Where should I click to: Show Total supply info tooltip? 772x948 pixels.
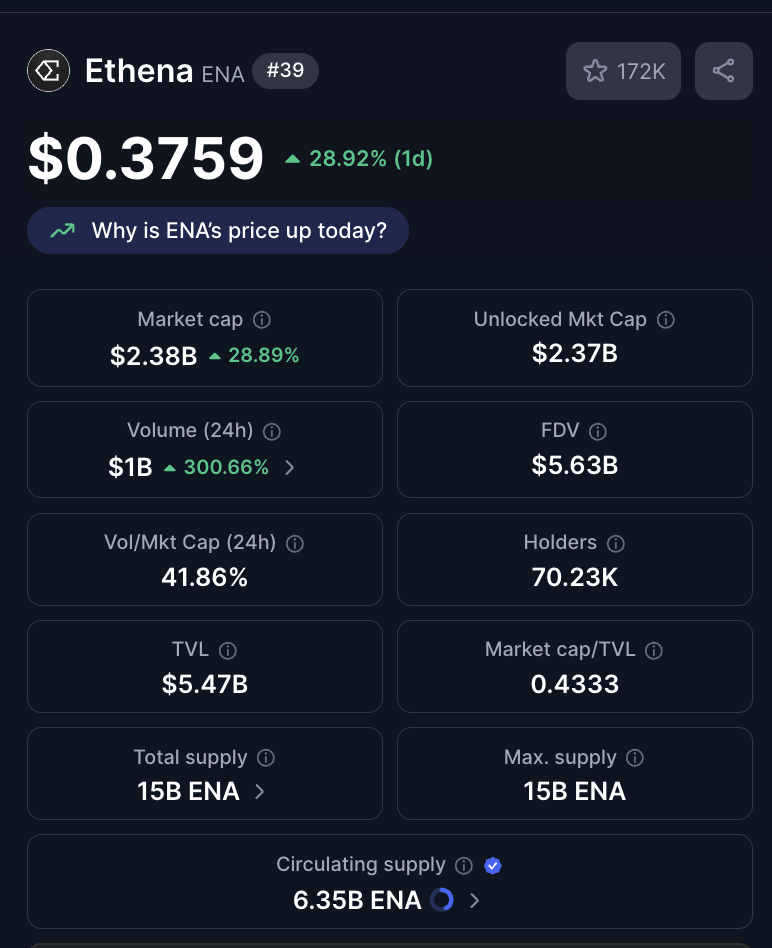[x=266, y=758]
